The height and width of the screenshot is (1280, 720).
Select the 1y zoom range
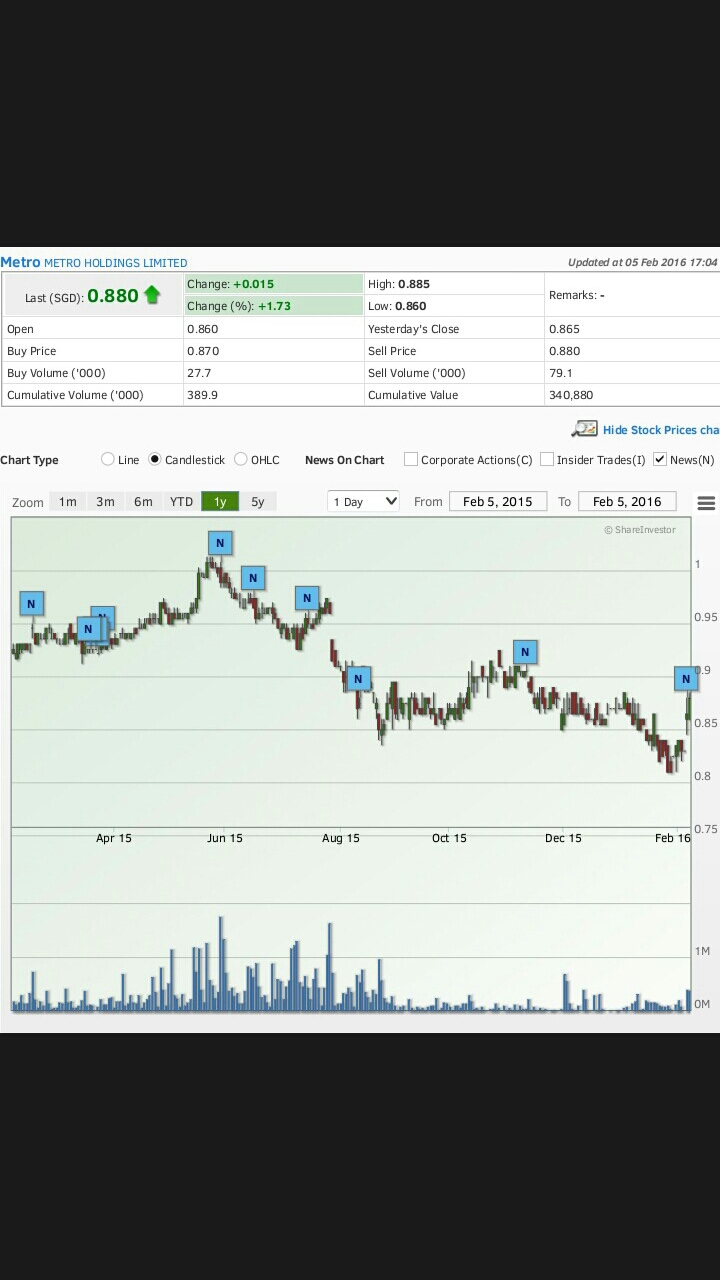220,502
